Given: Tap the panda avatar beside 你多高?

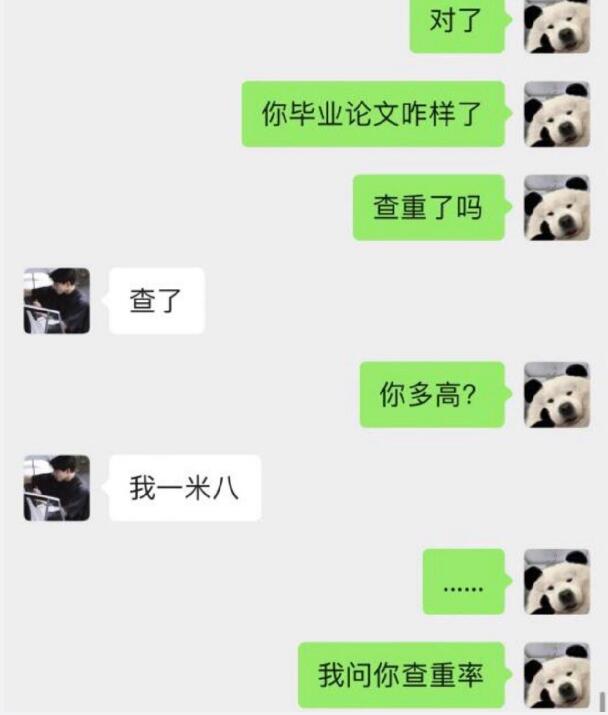Looking at the screenshot, I should pos(557,394).
